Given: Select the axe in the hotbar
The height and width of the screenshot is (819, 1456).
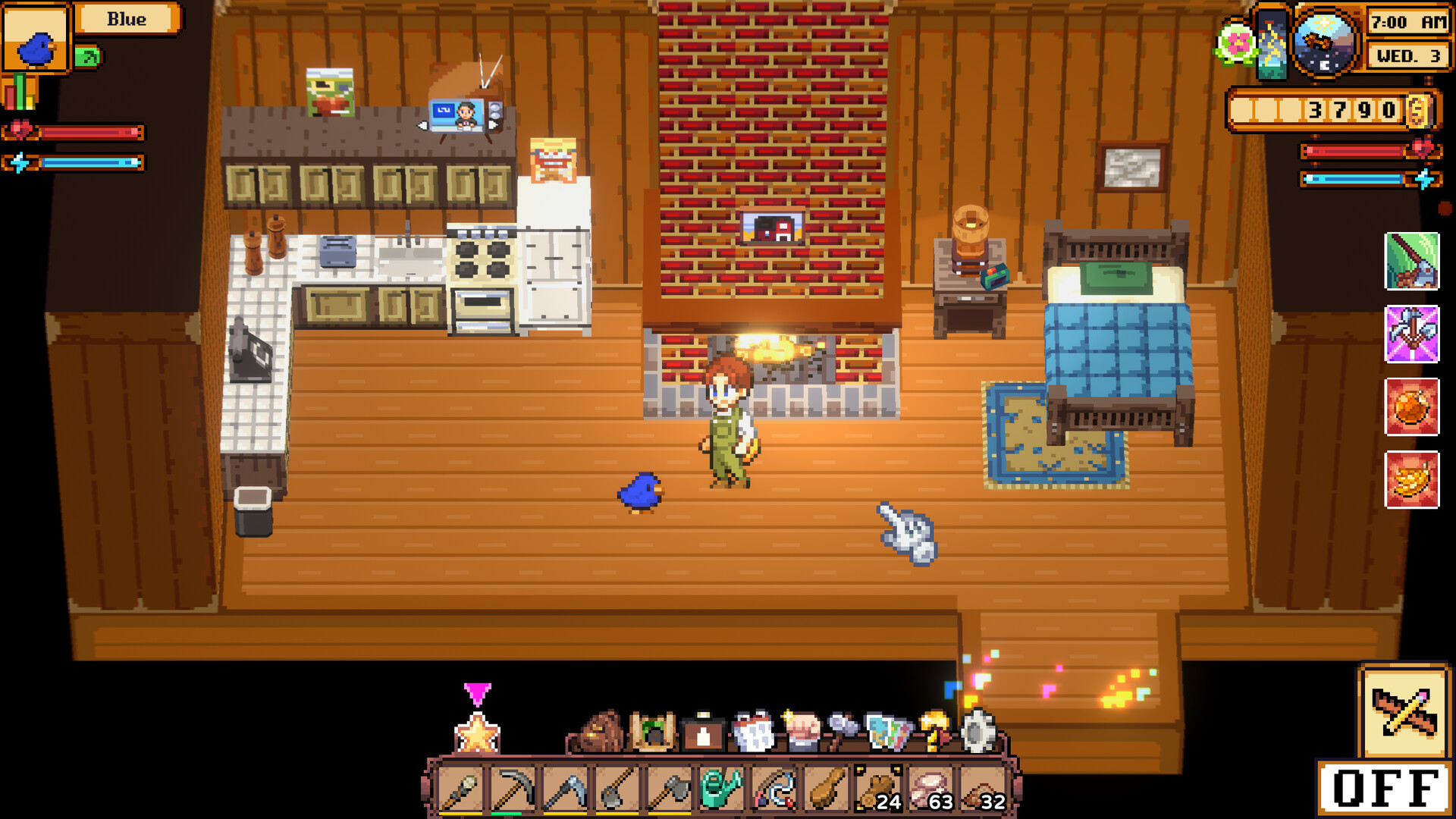Looking at the screenshot, I should click(670, 790).
